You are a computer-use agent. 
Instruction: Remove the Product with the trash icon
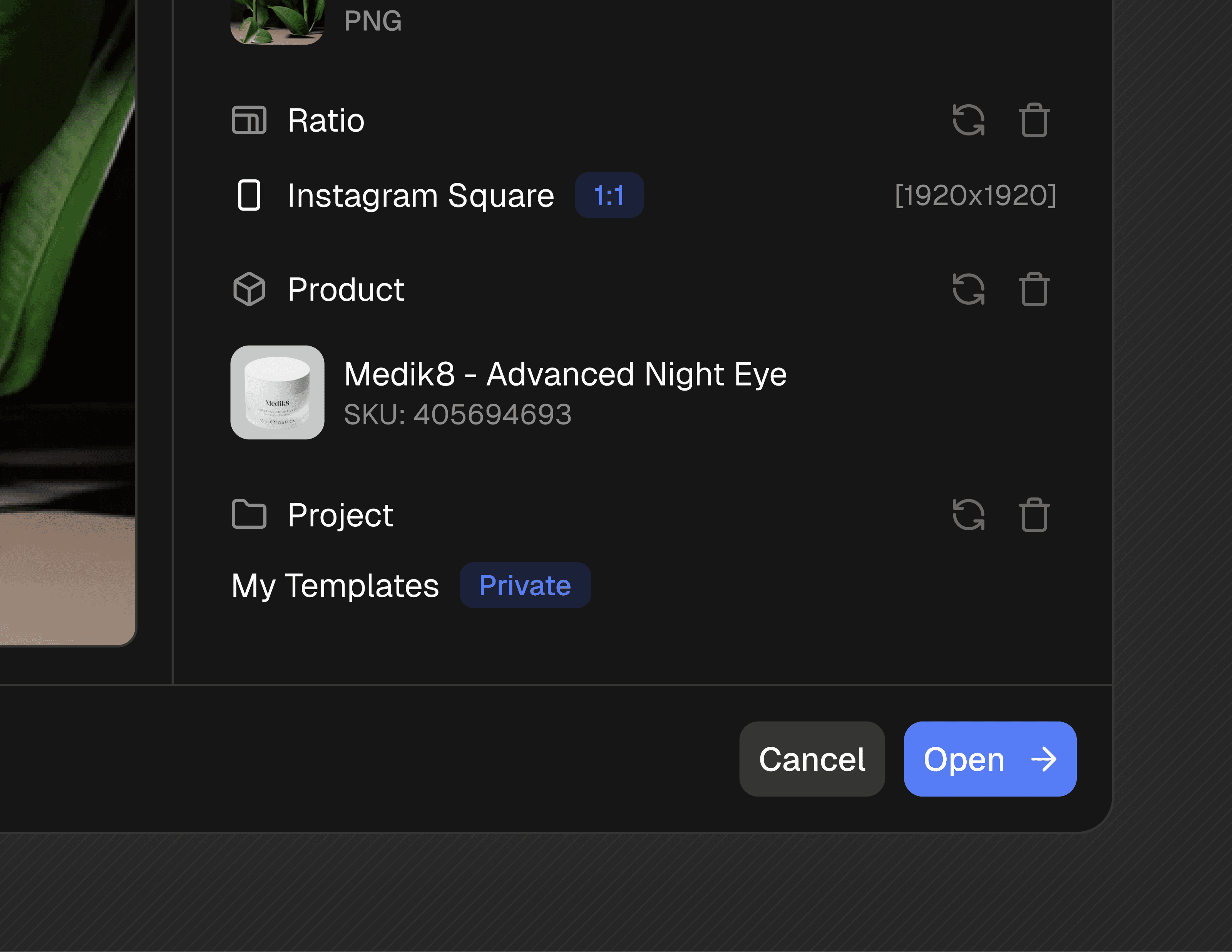[1033, 289]
